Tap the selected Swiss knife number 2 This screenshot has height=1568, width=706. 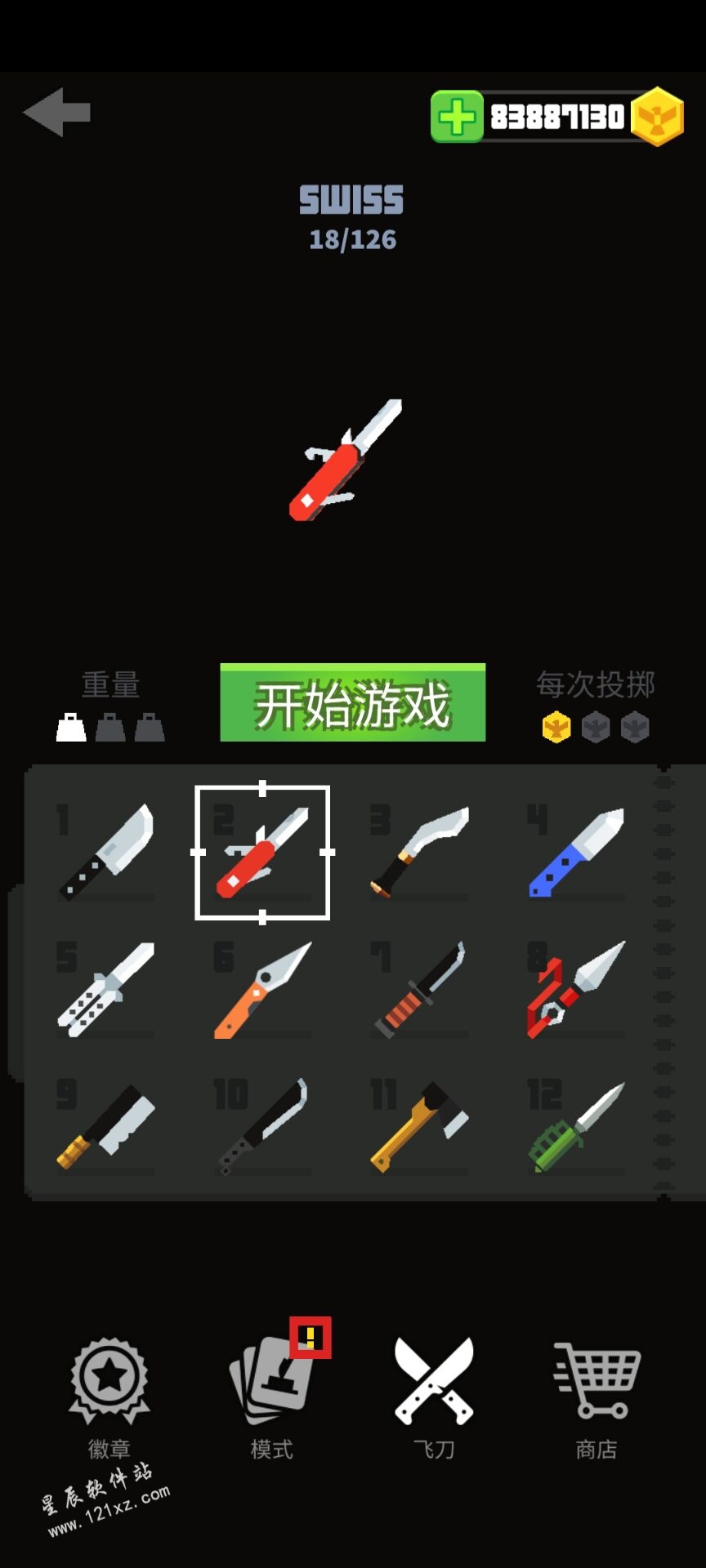click(x=262, y=853)
